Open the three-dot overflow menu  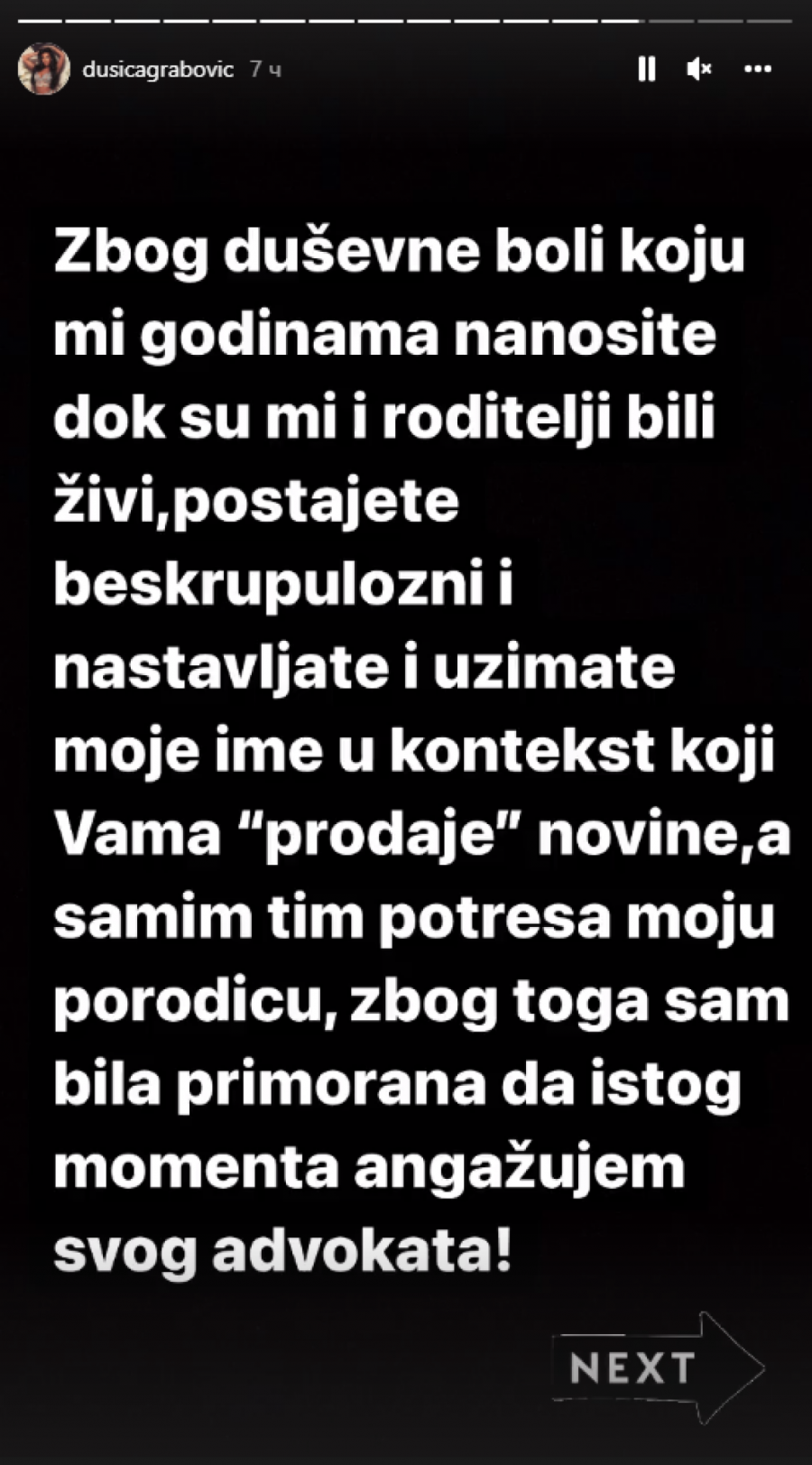pyautogui.click(x=757, y=70)
